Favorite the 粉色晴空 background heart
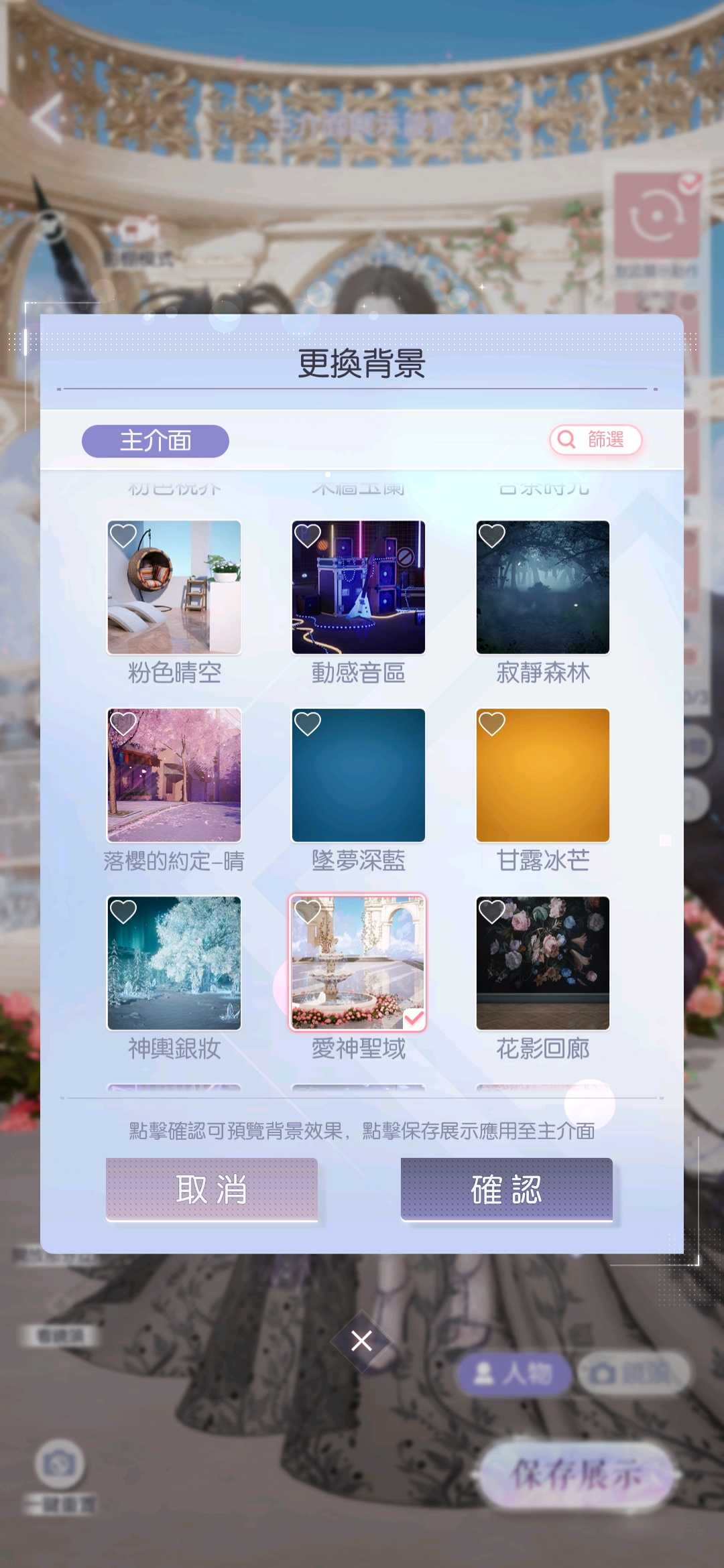The width and height of the screenshot is (724, 1568). pyautogui.click(x=123, y=536)
